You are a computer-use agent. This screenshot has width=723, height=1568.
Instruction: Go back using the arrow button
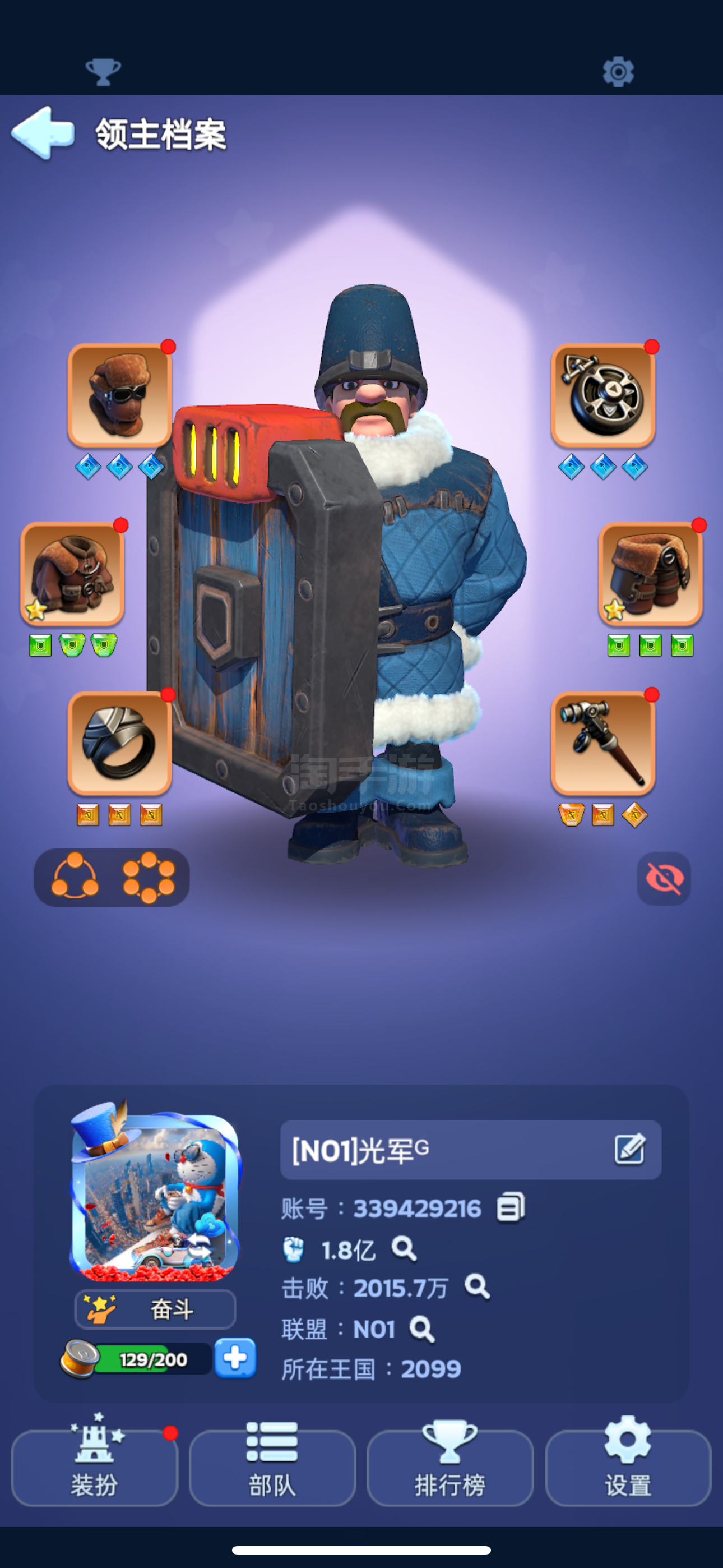click(x=43, y=132)
